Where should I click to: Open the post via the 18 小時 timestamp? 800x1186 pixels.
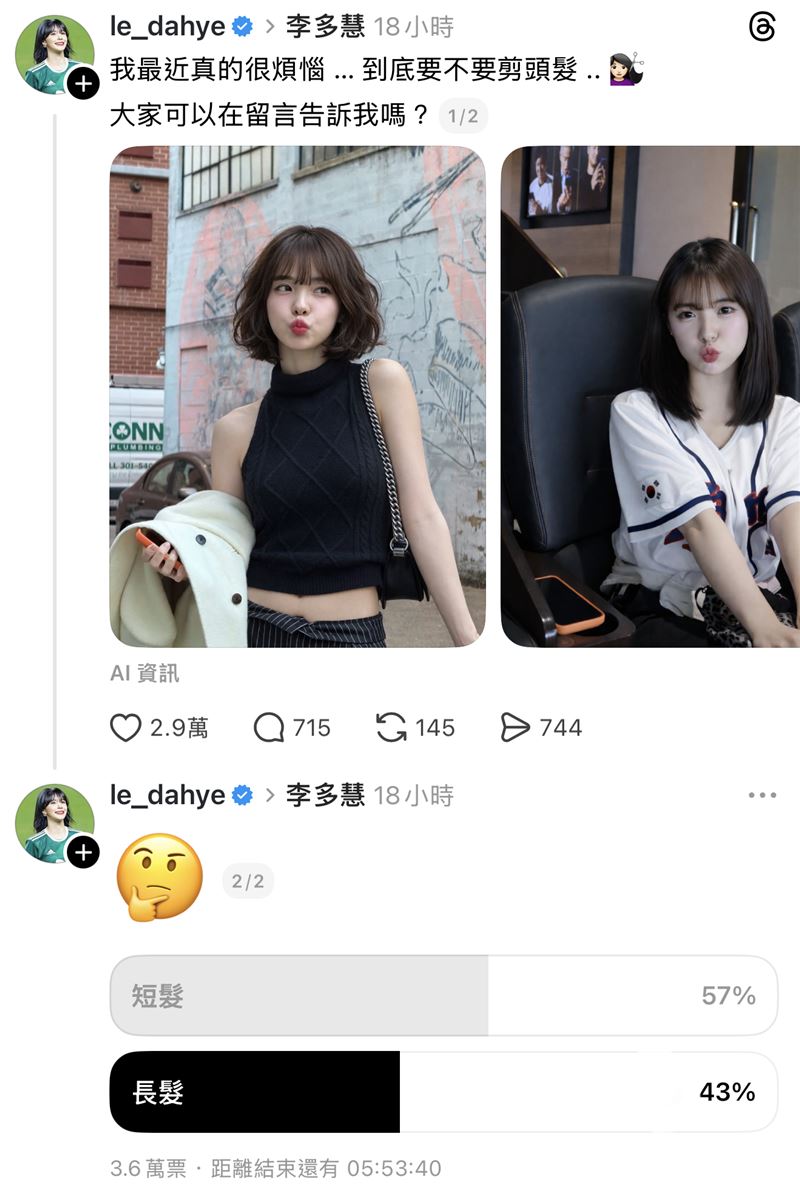pos(416,24)
